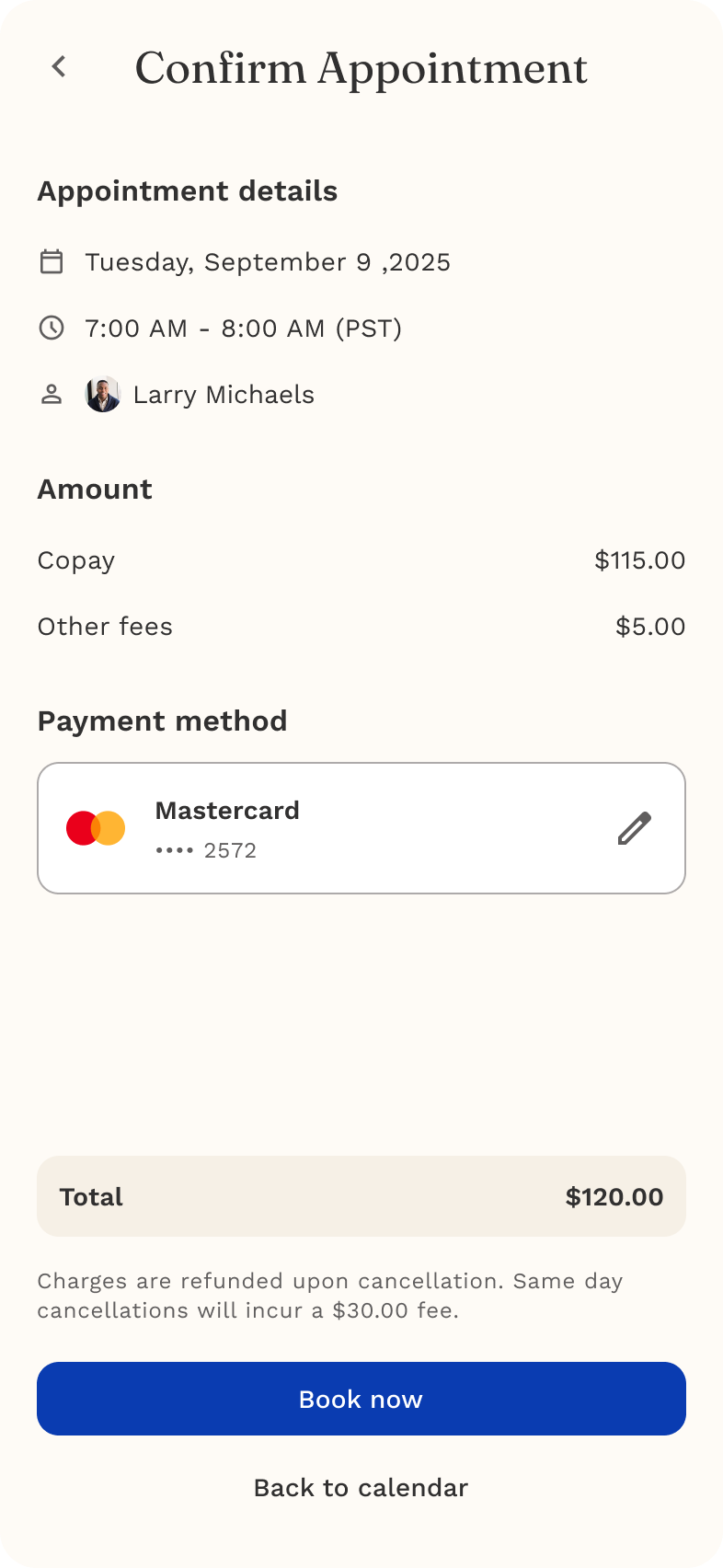
Task: Edit the Mastercard payment method
Action: point(634,828)
